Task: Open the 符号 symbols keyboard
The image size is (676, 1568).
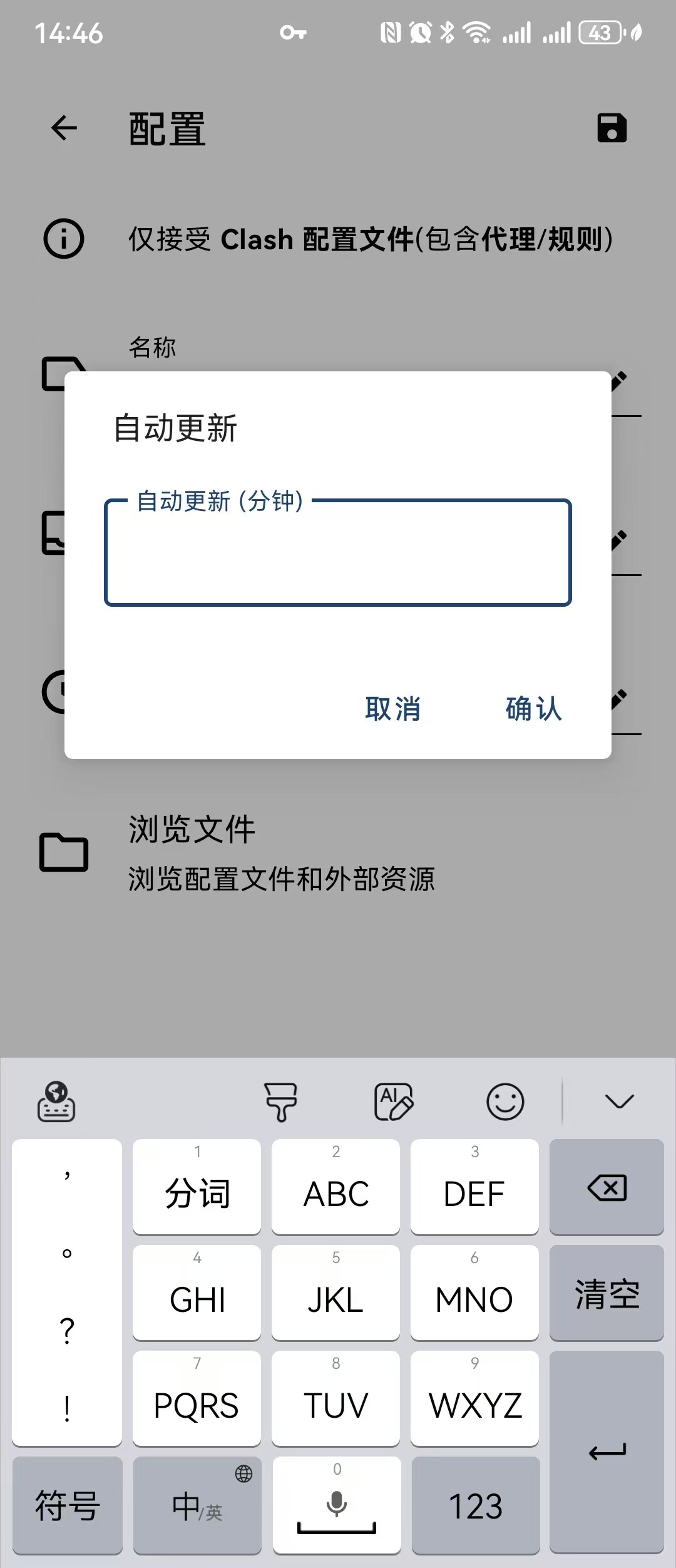Action: (x=68, y=1505)
